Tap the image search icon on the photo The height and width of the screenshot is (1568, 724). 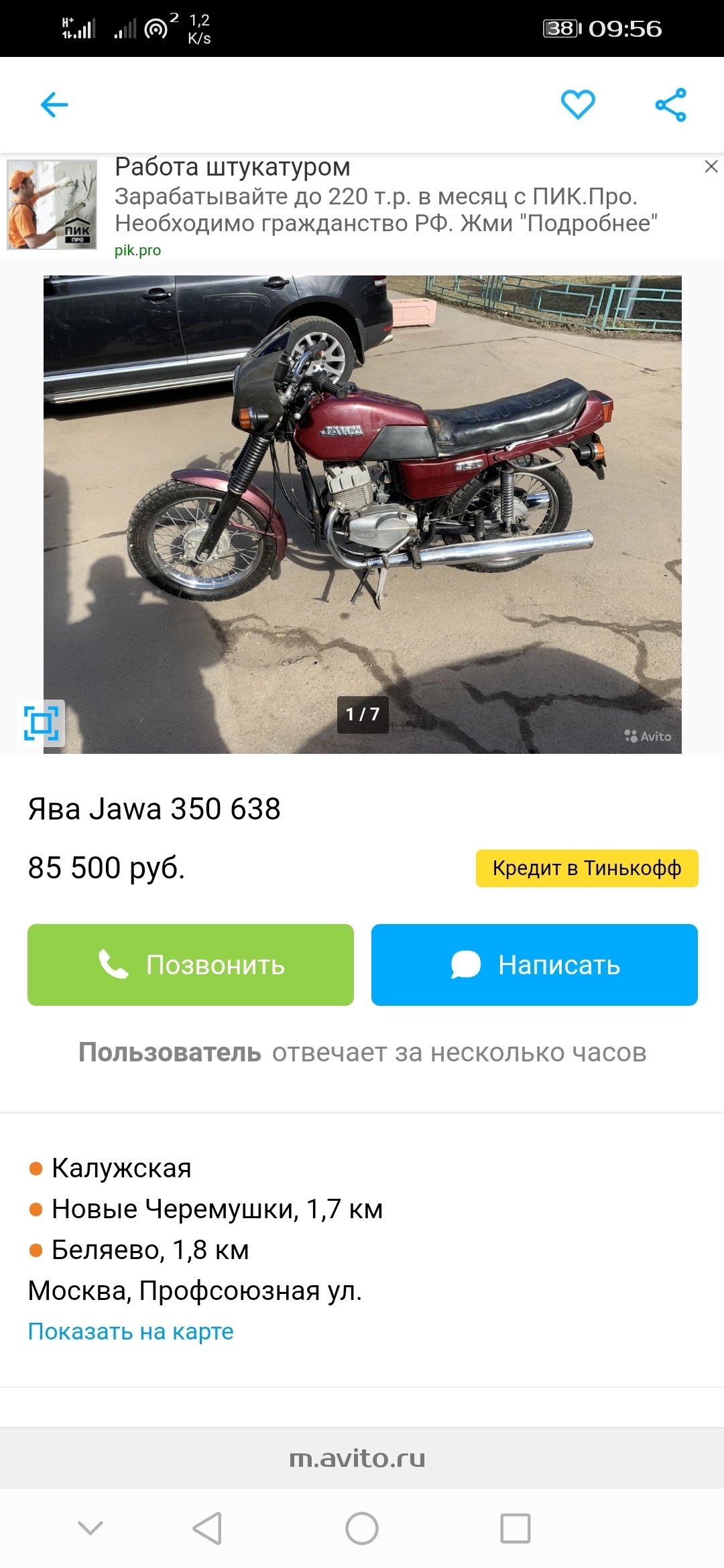42,723
